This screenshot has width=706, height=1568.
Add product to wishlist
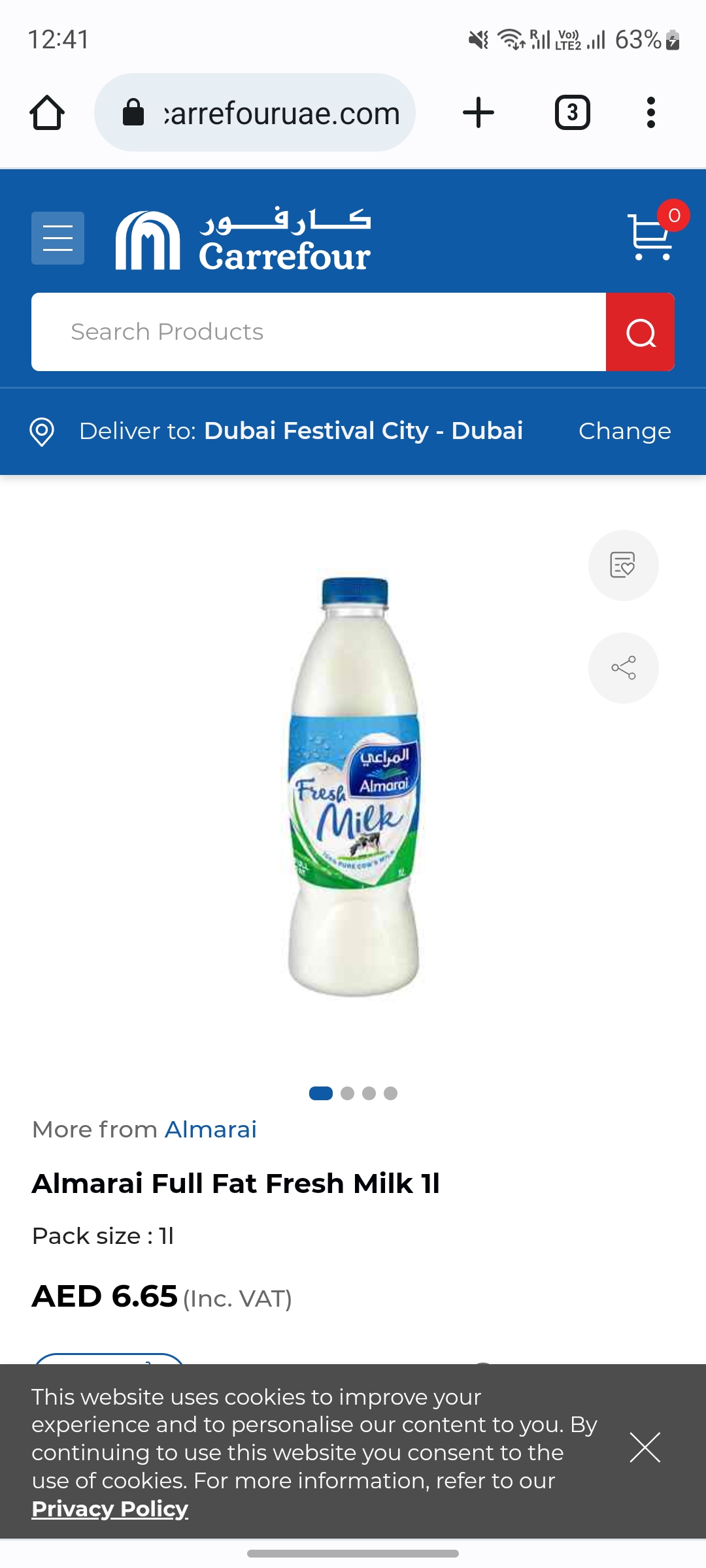(x=623, y=565)
